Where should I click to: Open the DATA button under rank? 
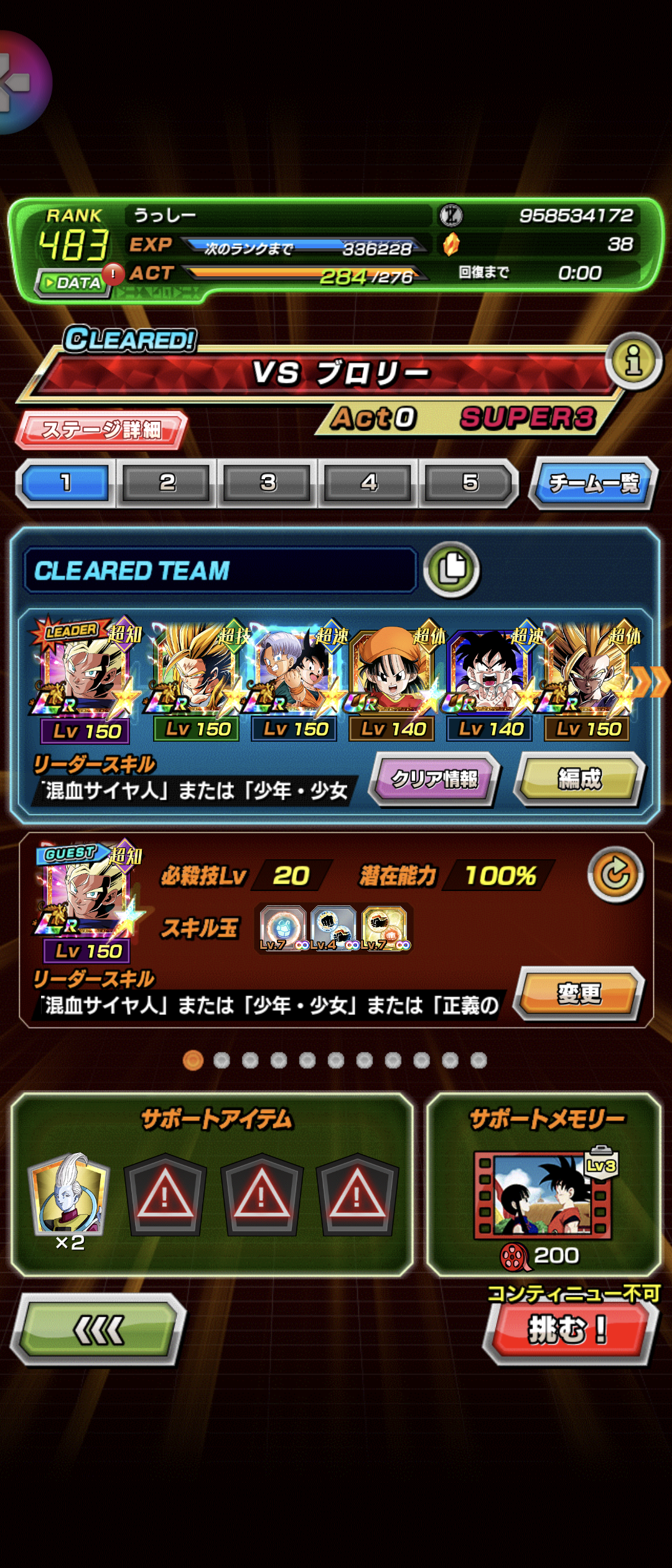coord(72,283)
